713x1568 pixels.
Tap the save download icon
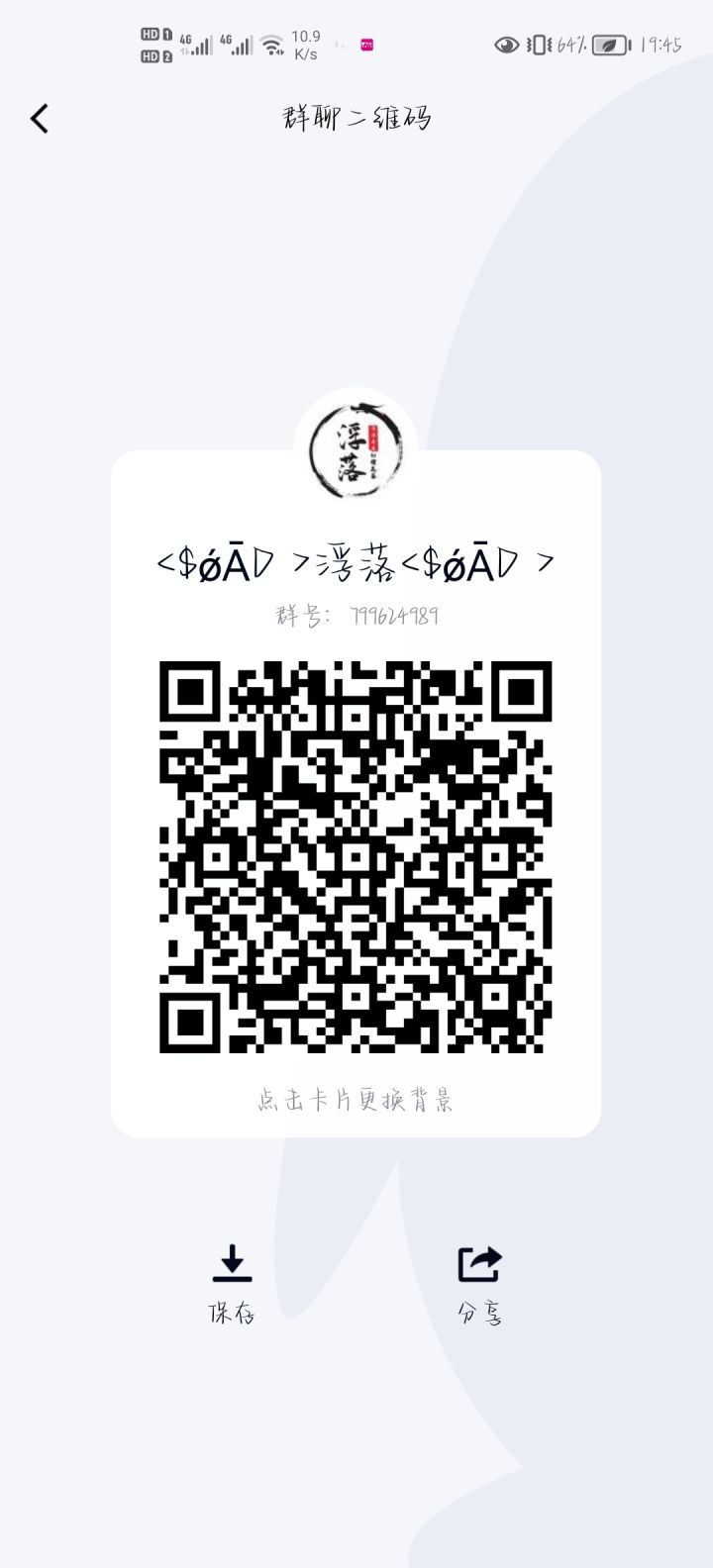[x=233, y=1265]
